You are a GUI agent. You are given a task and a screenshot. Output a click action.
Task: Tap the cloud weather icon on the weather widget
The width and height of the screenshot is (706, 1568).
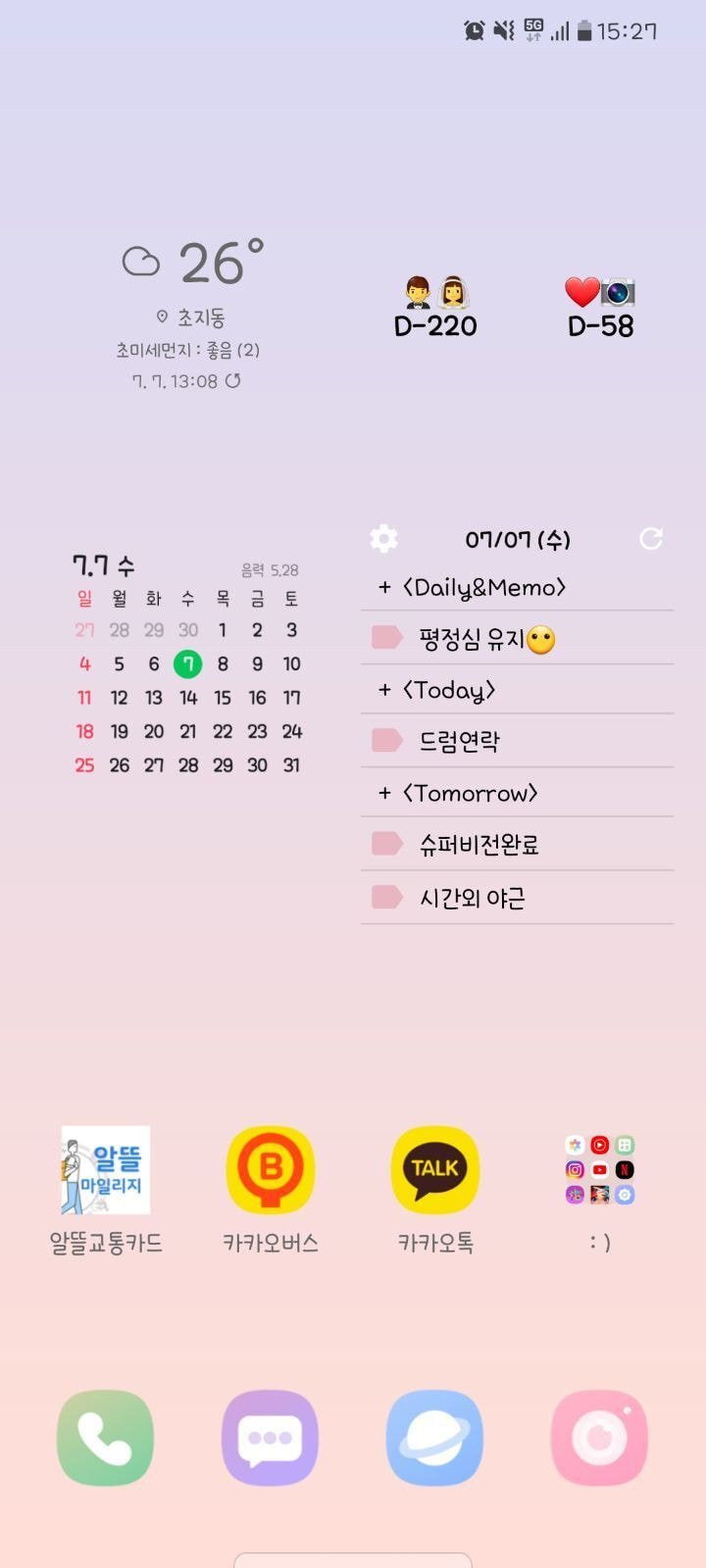(x=140, y=258)
